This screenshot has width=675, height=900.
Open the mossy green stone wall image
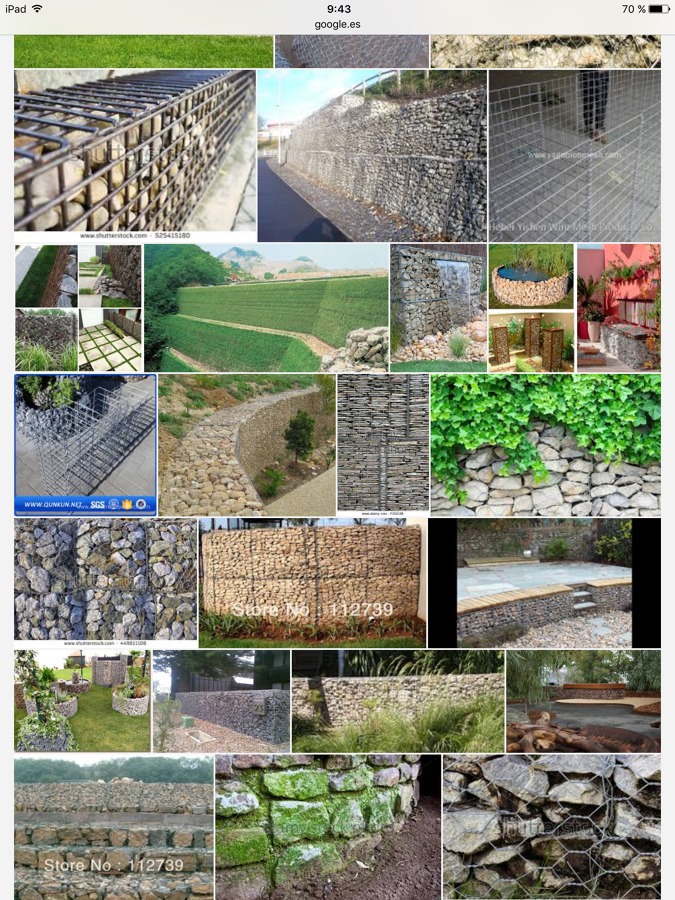click(327, 827)
